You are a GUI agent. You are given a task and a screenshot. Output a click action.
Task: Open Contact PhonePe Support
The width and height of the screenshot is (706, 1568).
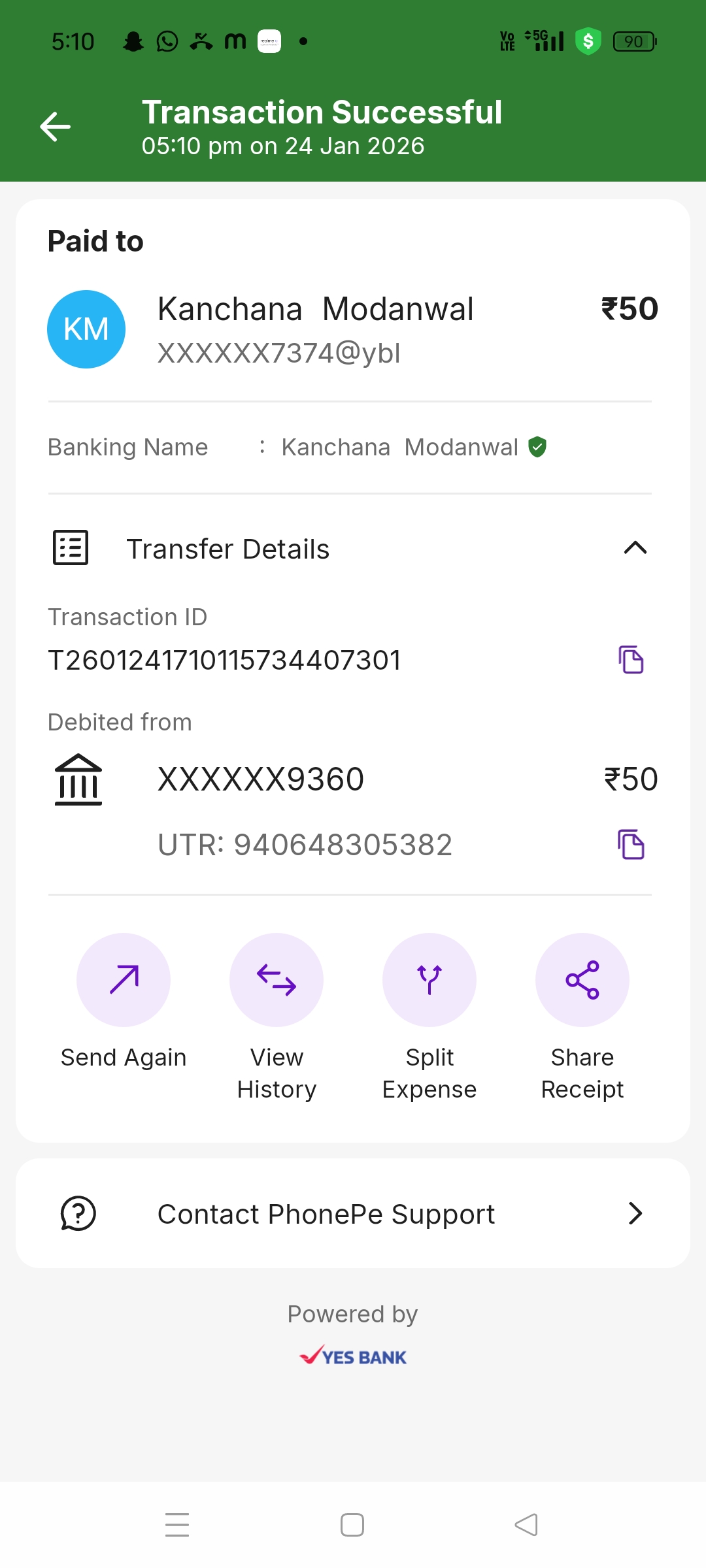(x=353, y=1214)
